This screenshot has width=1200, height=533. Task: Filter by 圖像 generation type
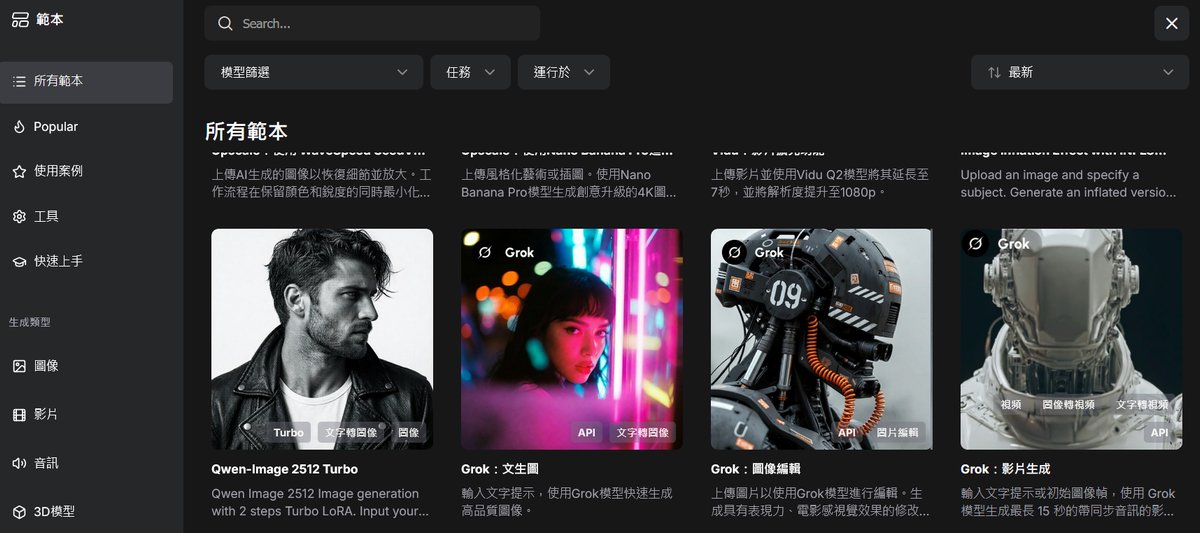pyautogui.click(x=46, y=366)
